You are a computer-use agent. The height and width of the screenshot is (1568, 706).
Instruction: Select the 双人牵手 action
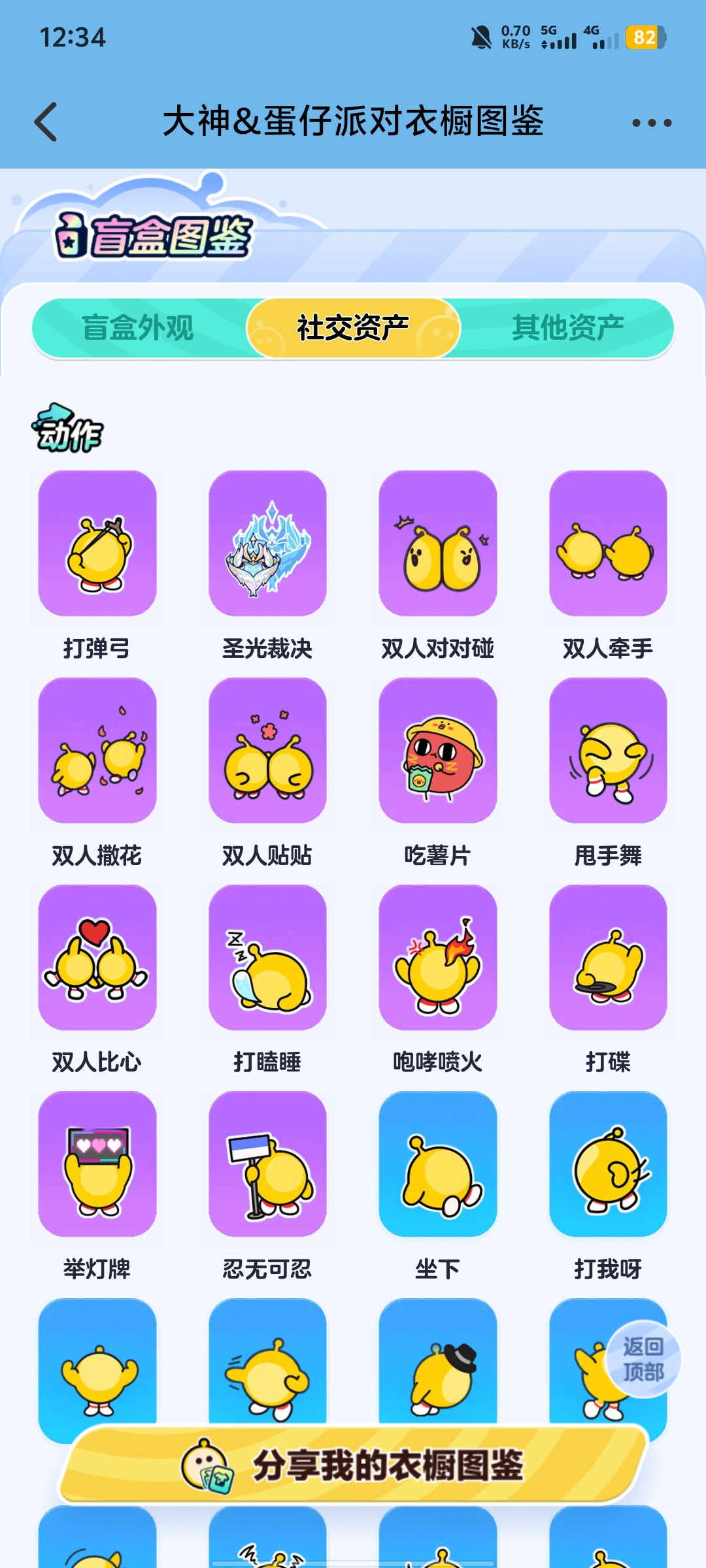(x=608, y=544)
